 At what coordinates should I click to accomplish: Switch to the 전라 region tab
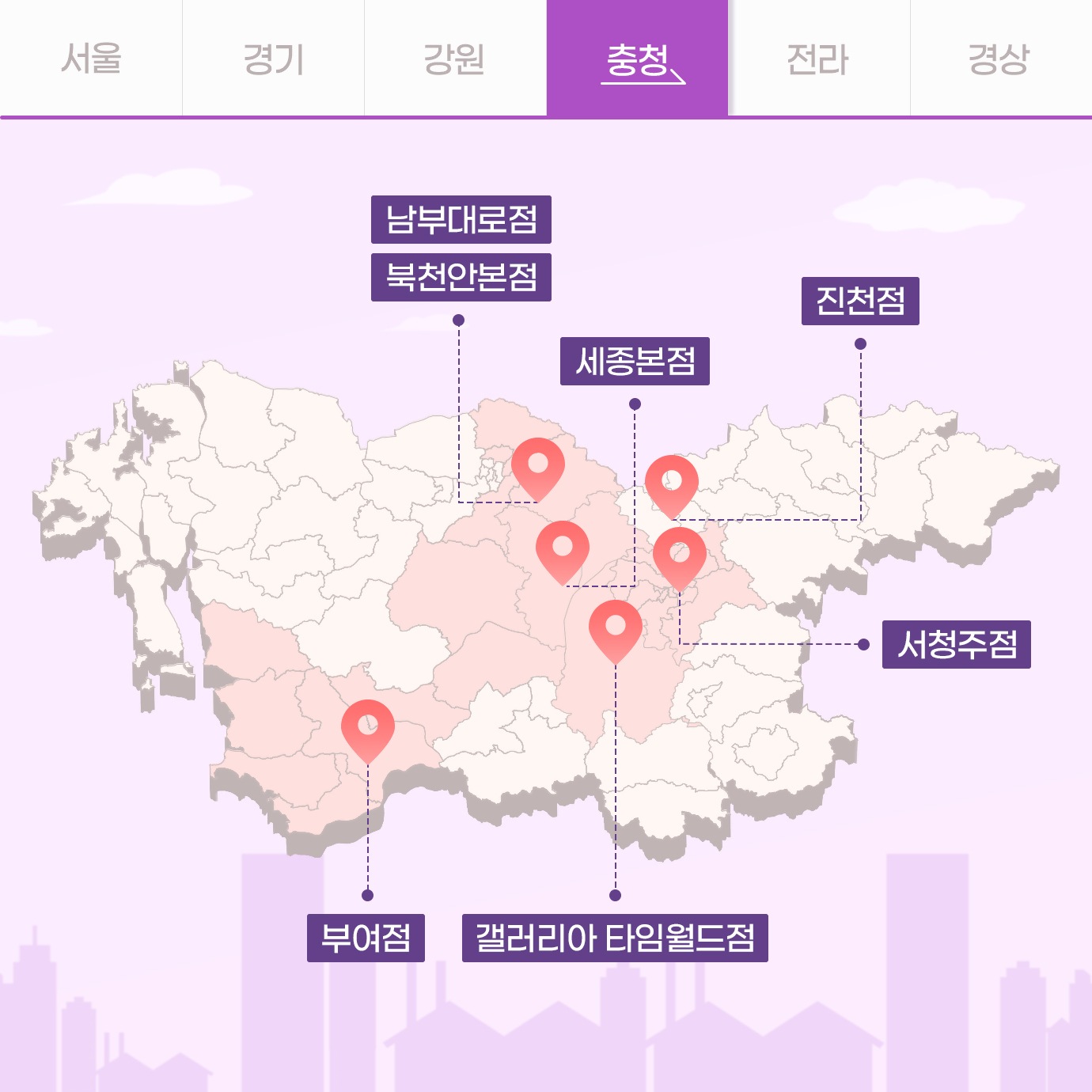818,59
